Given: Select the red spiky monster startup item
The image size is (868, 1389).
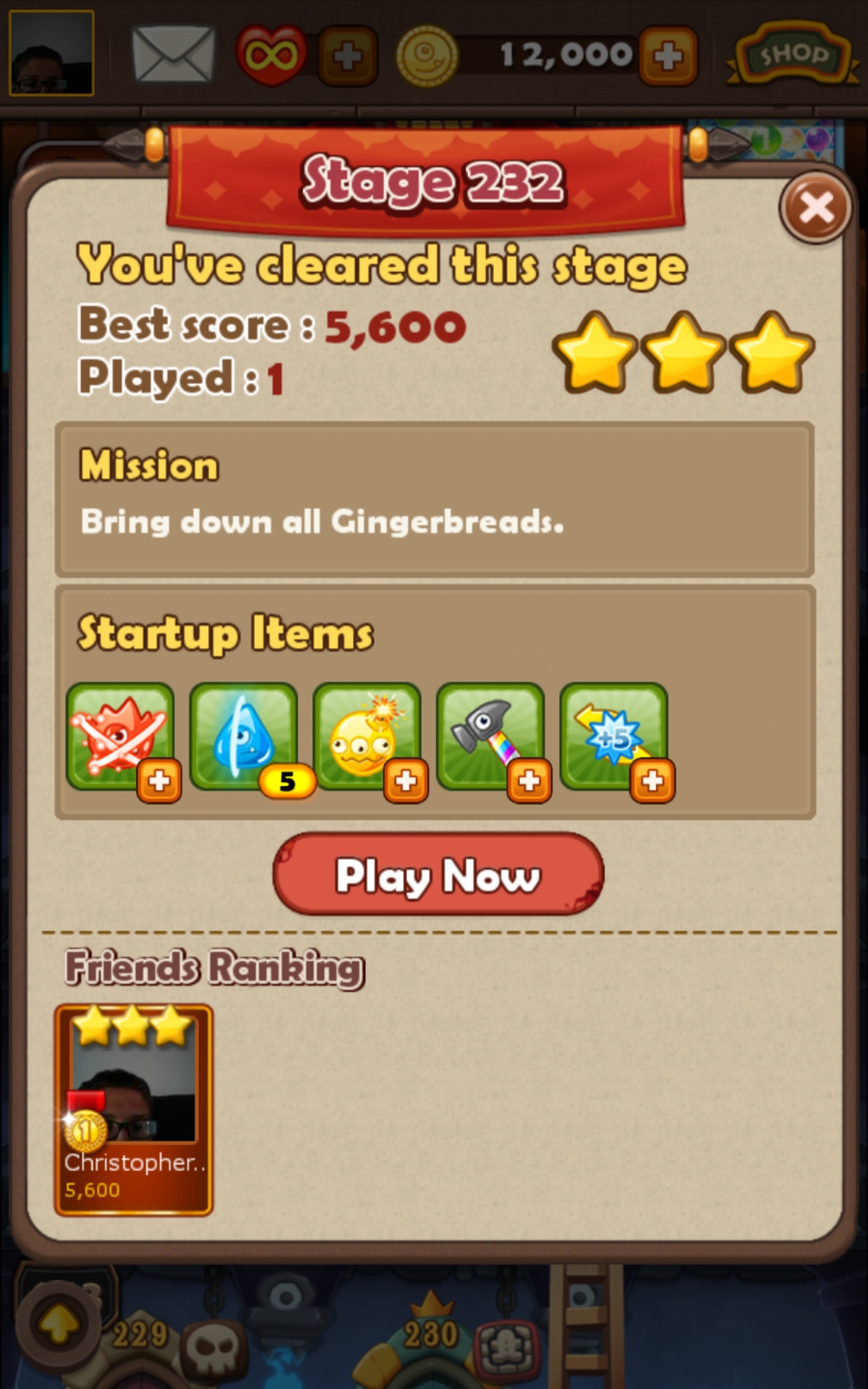Looking at the screenshot, I should (120, 736).
